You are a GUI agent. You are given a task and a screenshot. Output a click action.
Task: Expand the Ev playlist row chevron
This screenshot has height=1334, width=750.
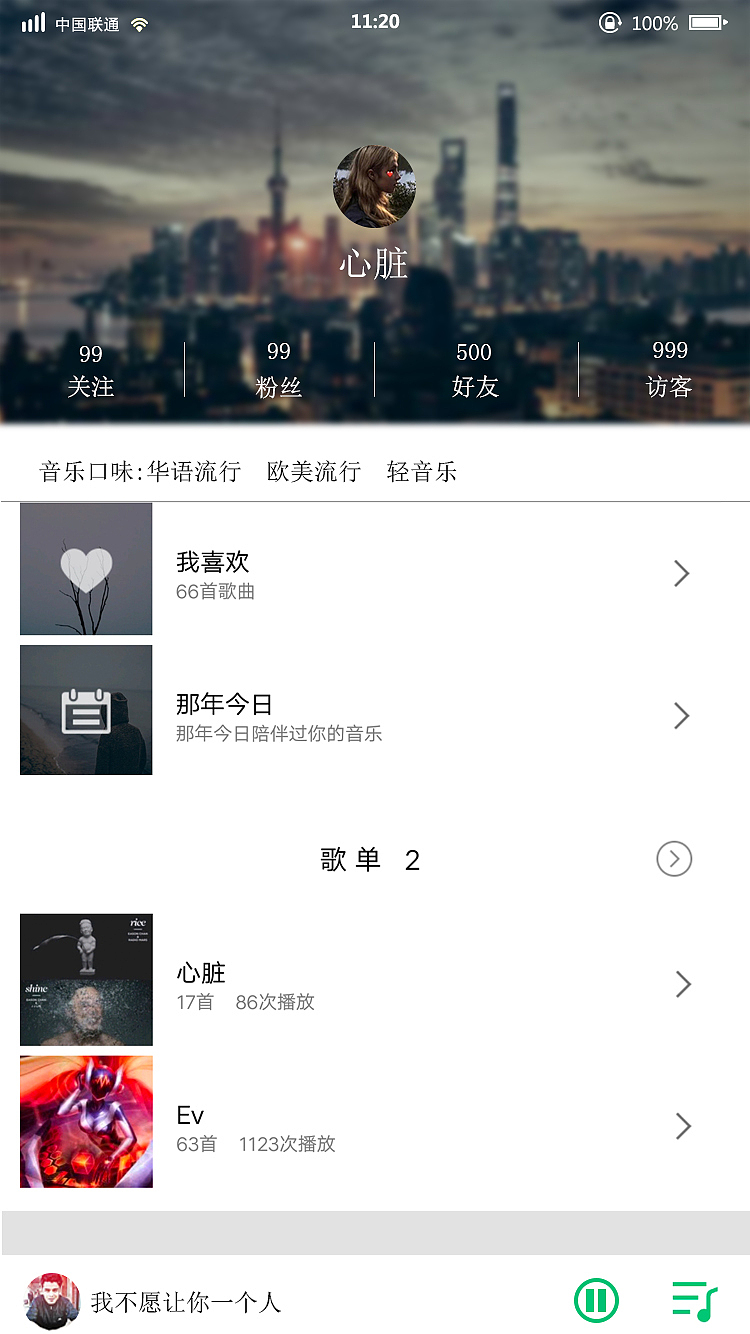point(682,1126)
